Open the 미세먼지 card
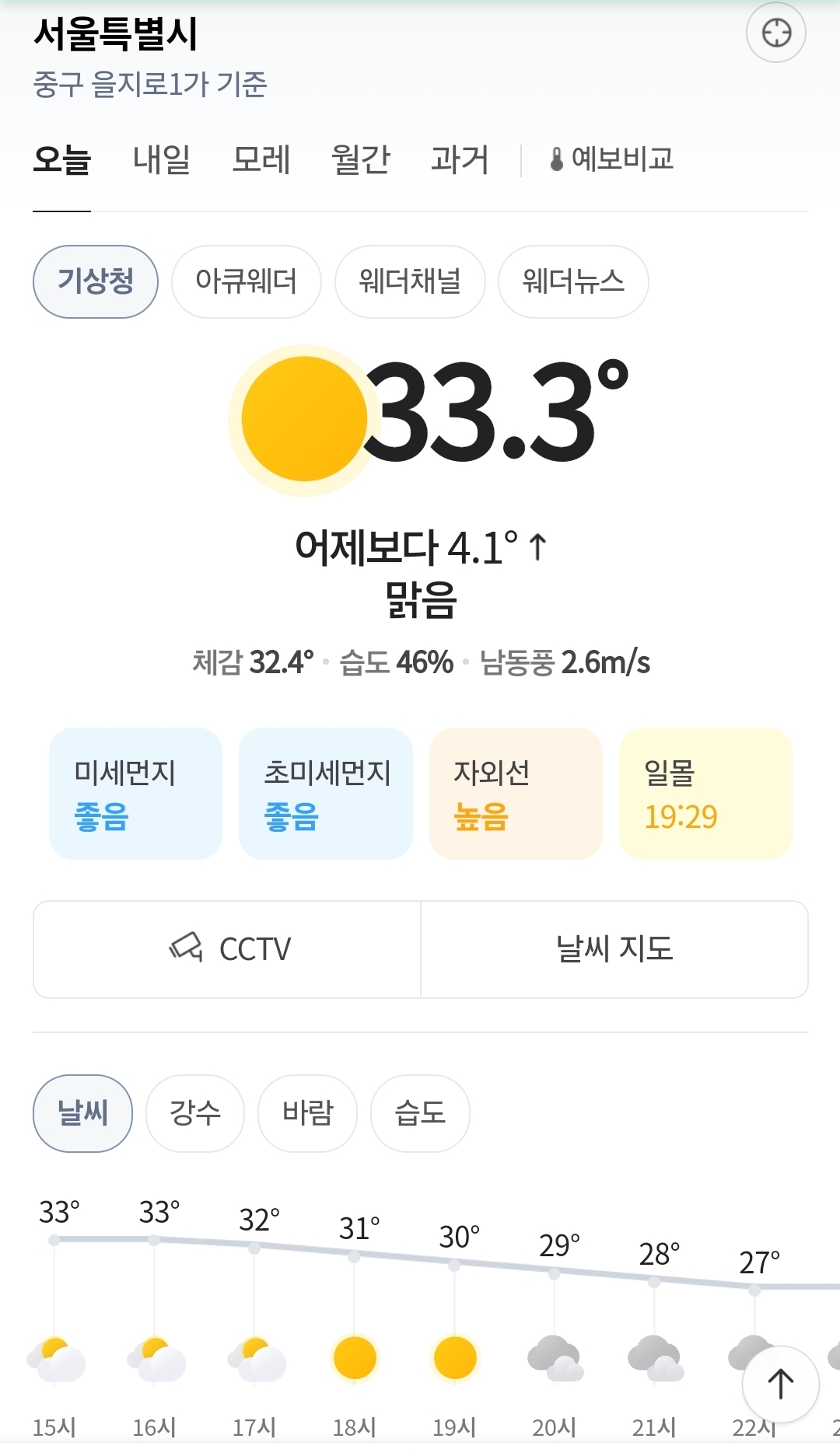 click(135, 794)
